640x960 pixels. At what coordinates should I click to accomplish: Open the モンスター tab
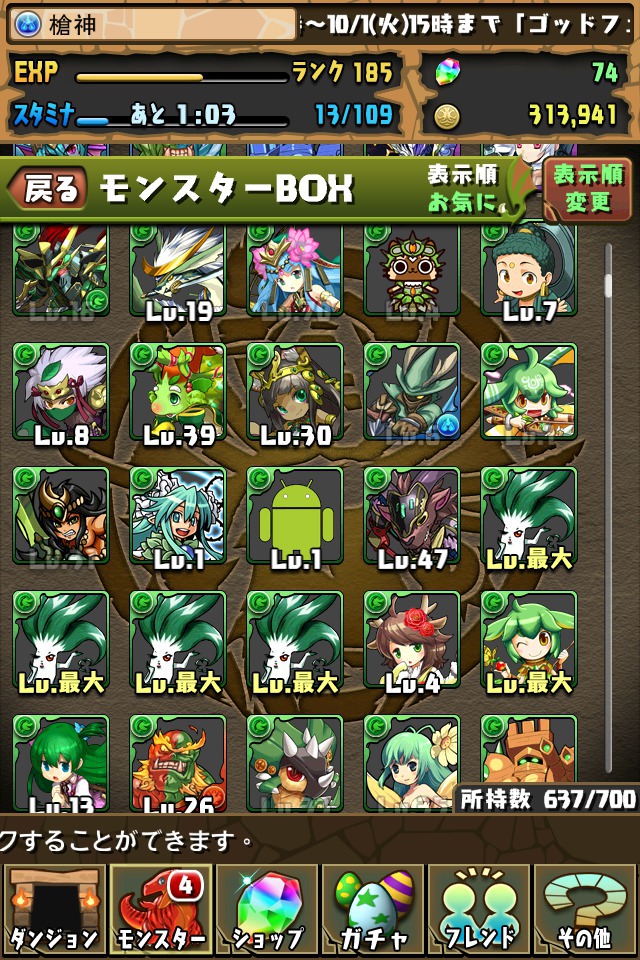(x=160, y=910)
